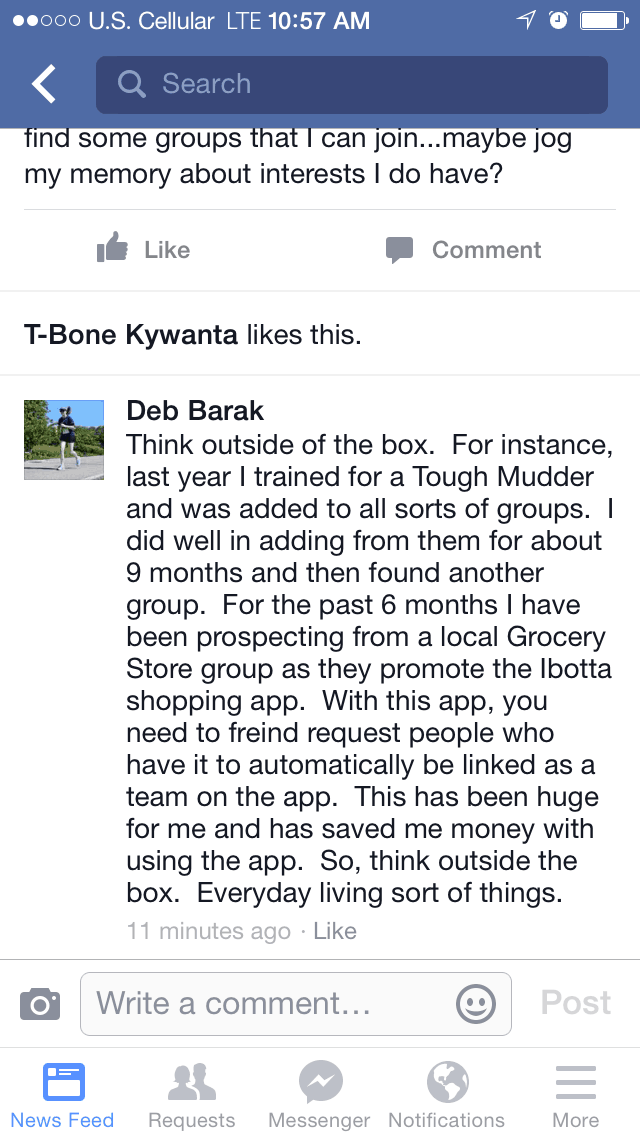Screen dimensions: 640x1136
Task: Attach a photo with the camera icon
Action: coord(40,1003)
